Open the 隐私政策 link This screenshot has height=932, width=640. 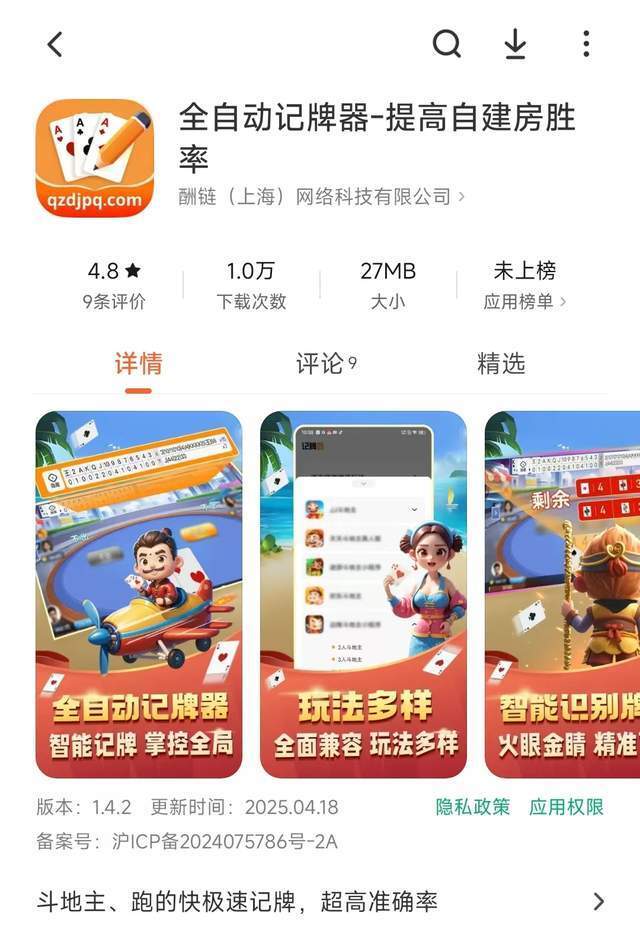click(x=473, y=807)
